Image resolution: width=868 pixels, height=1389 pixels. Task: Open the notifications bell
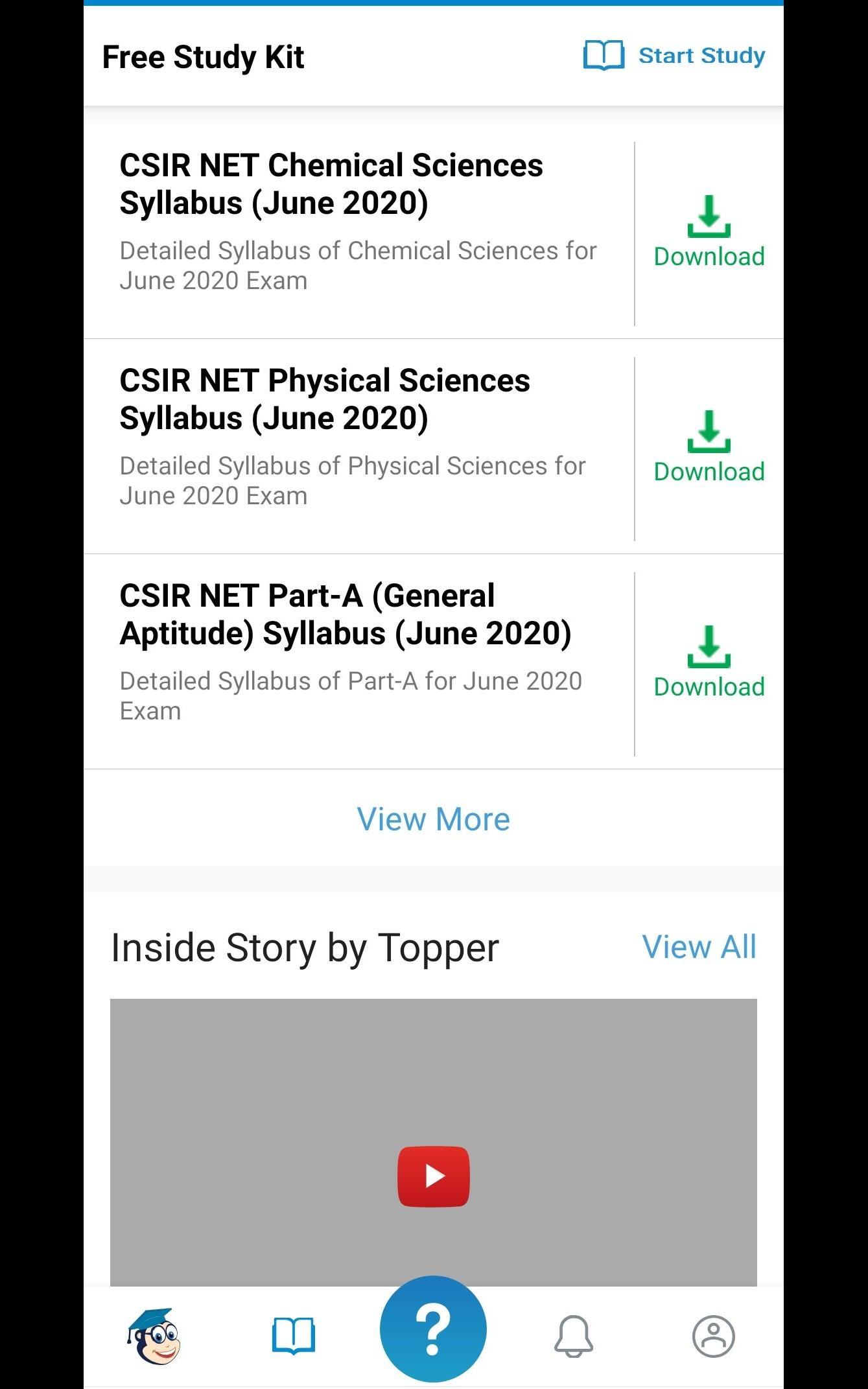(x=574, y=1336)
